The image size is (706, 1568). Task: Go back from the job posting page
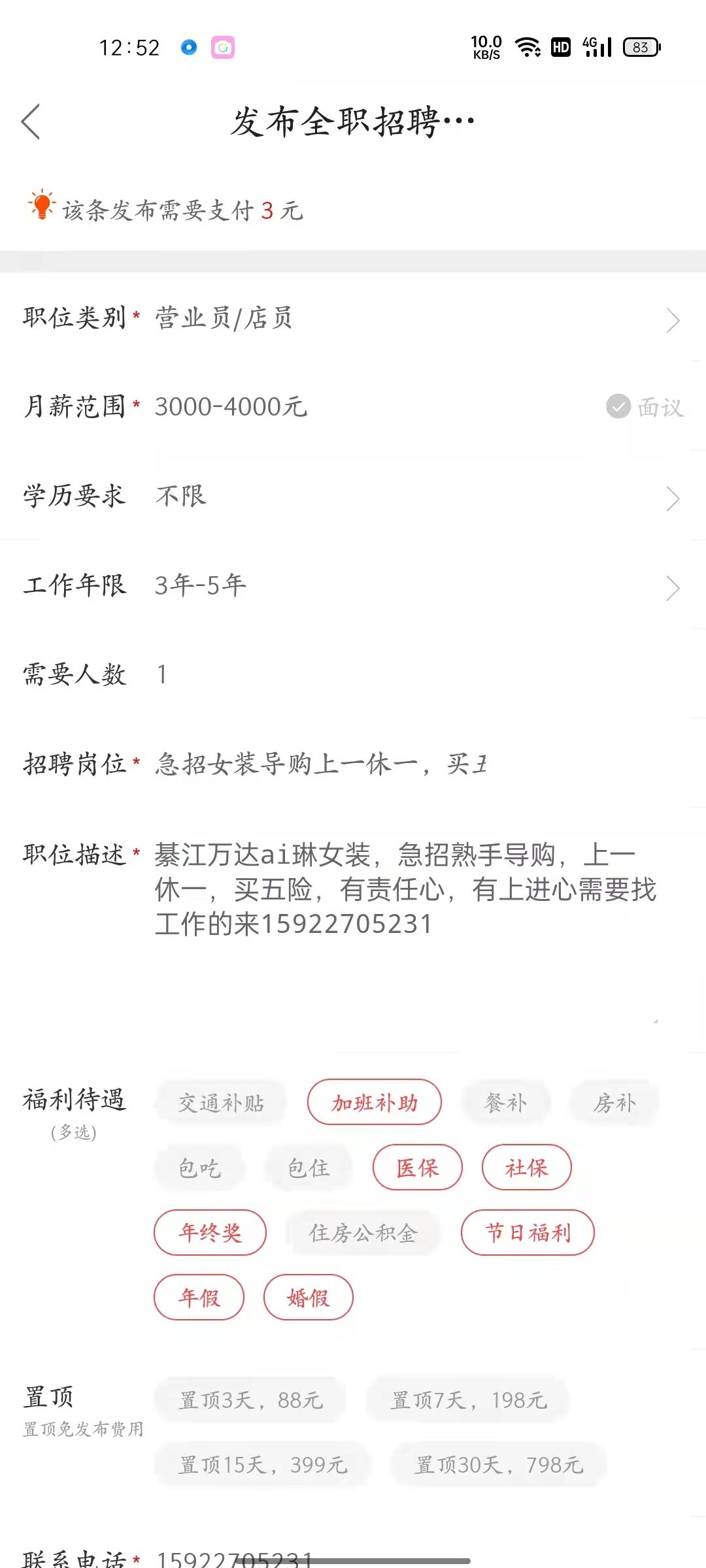click(31, 122)
